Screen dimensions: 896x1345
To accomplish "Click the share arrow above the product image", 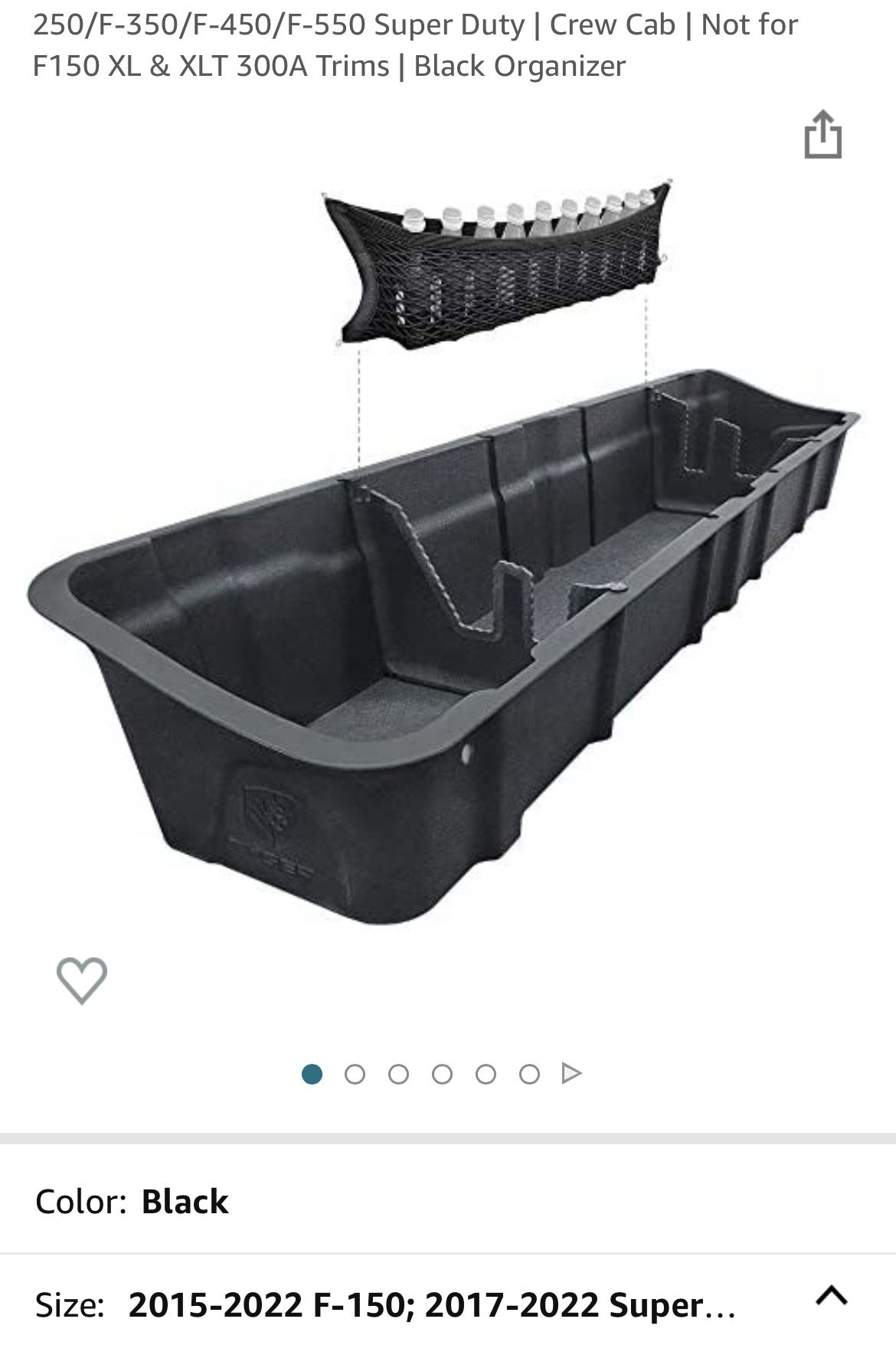I will [823, 135].
